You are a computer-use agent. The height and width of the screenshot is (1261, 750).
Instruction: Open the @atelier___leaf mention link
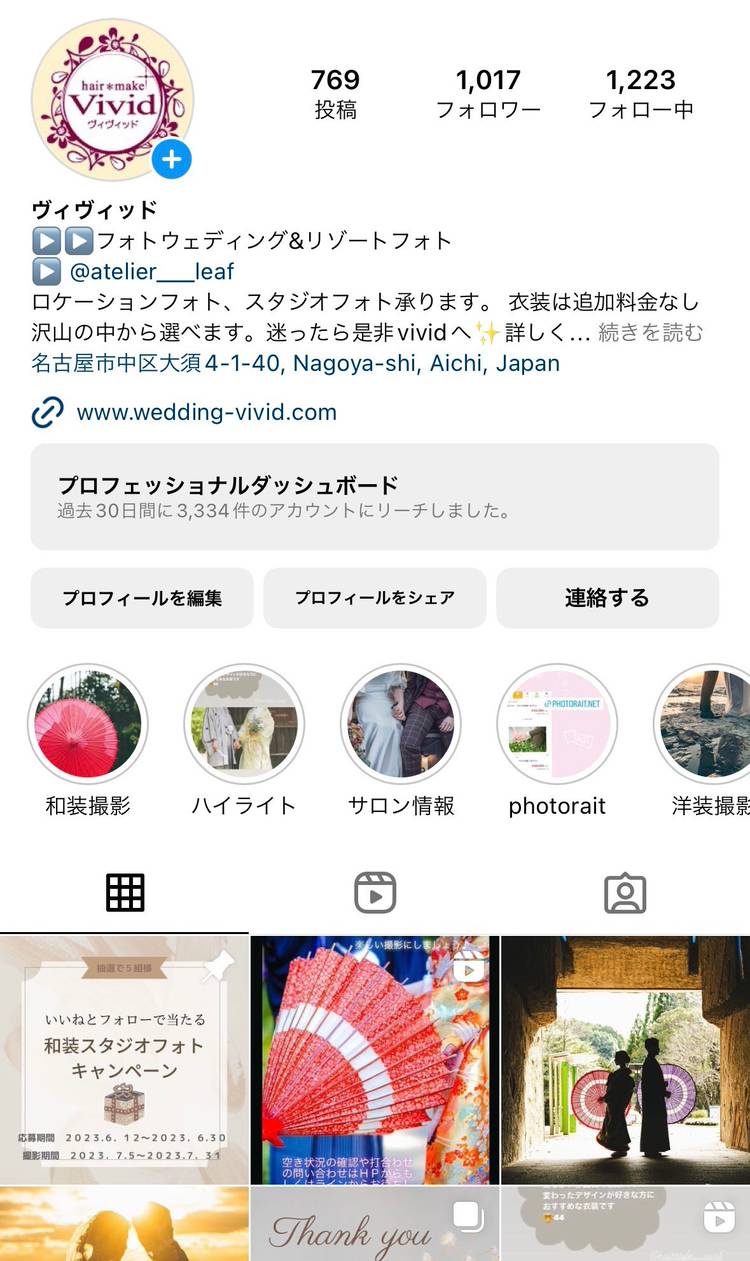(151, 271)
